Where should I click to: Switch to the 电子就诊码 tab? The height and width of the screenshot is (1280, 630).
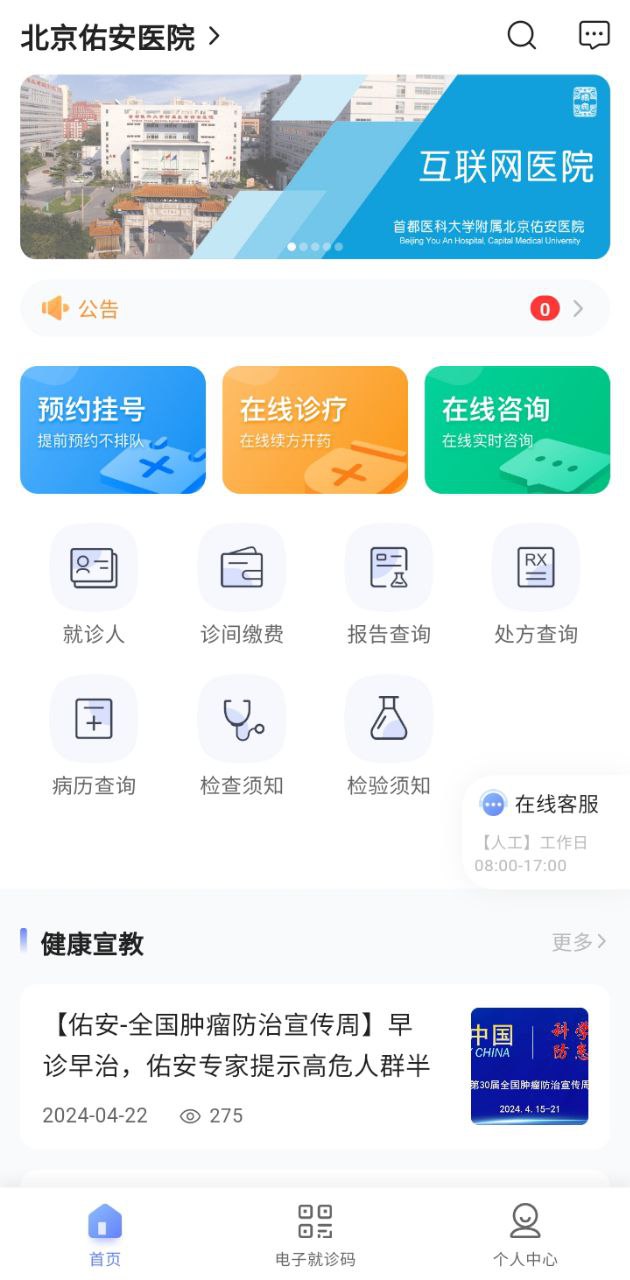(315, 1235)
